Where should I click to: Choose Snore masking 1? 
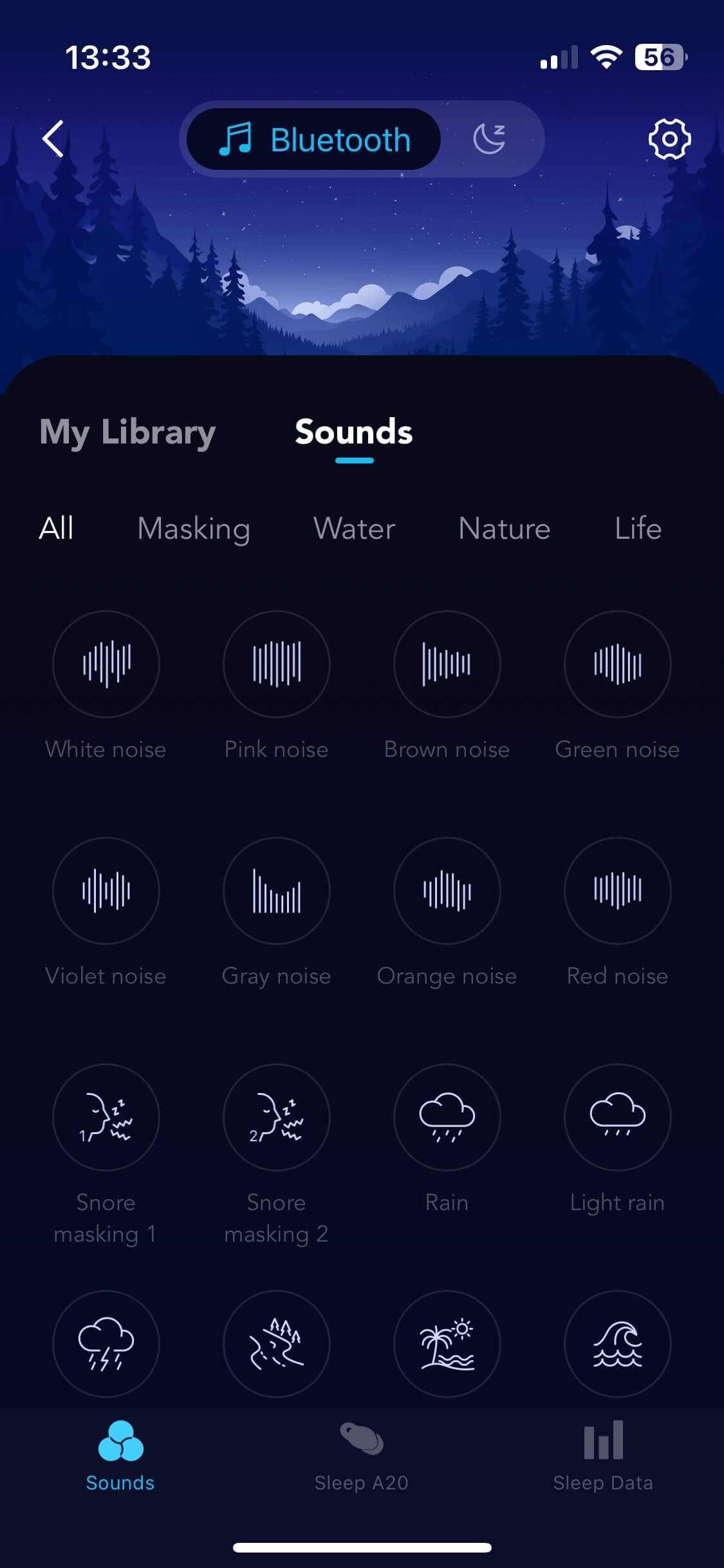point(106,1117)
